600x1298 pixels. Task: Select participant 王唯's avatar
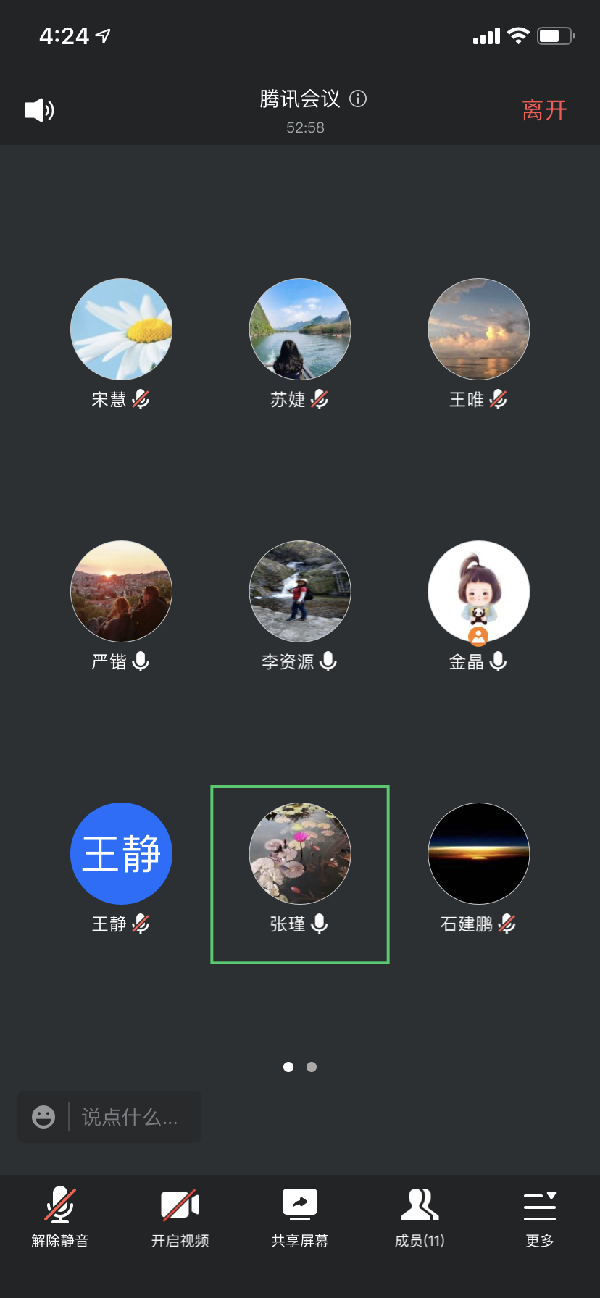click(479, 329)
